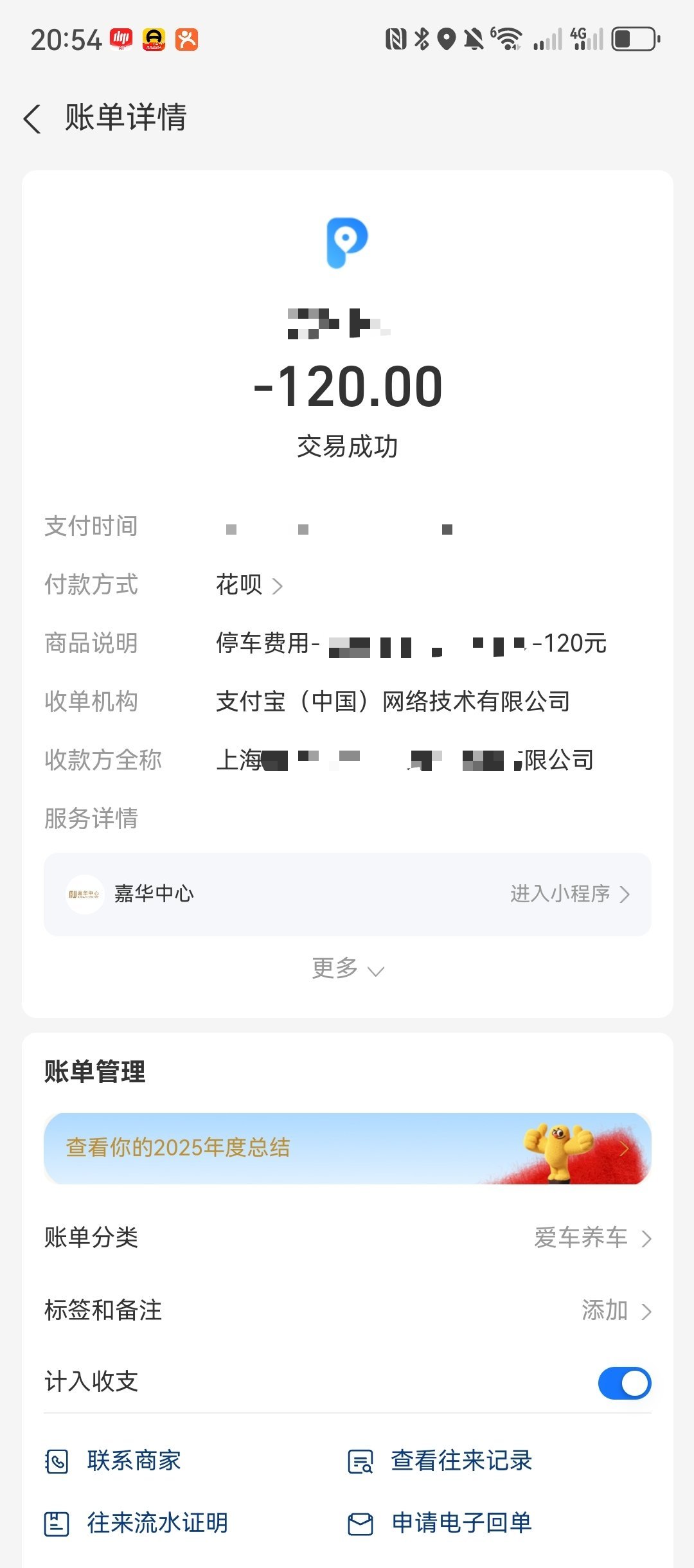This screenshot has height=1568, width=694.
Task: Tap 添加 to add 标签和备注
Action: tap(603, 1310)
